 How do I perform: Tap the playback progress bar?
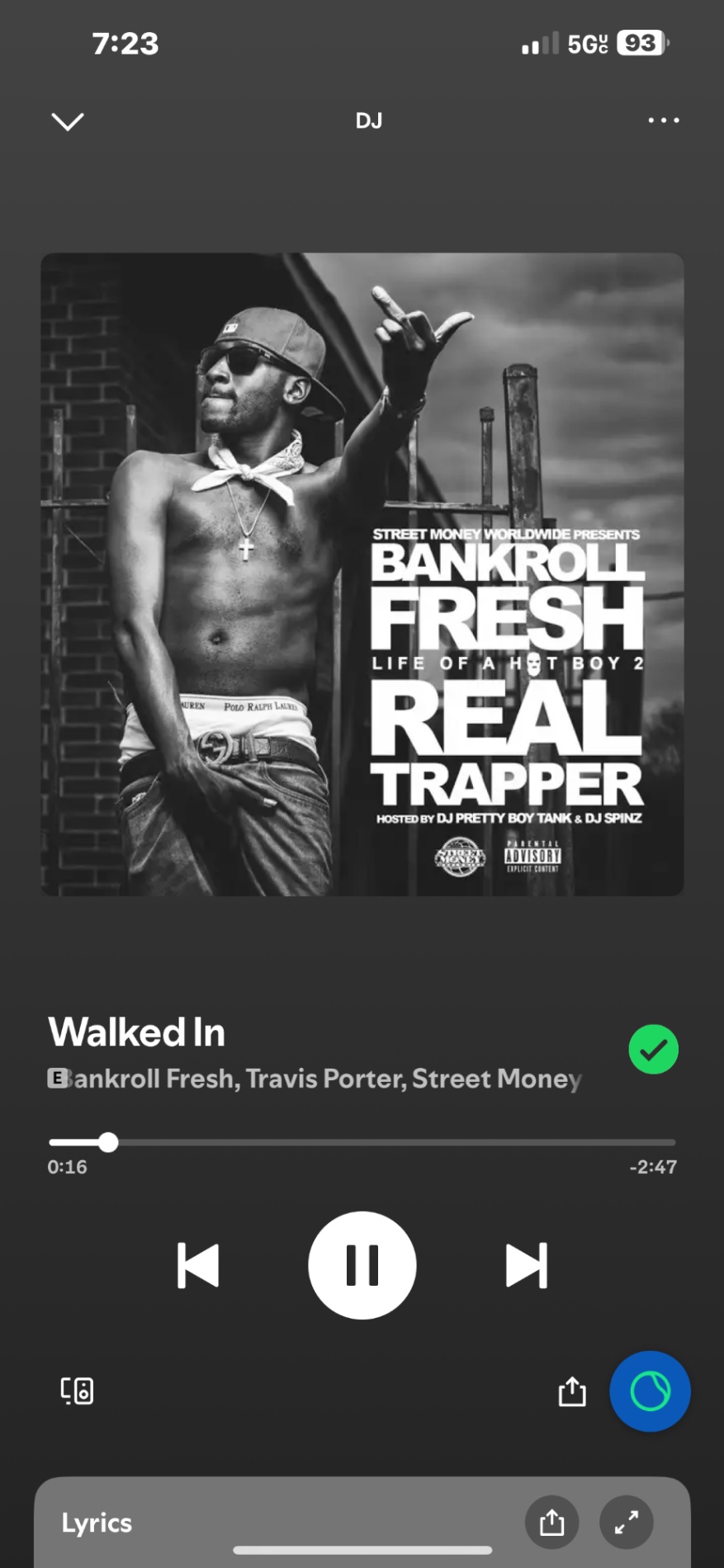pyautogui.click(x=362, y=1143)
